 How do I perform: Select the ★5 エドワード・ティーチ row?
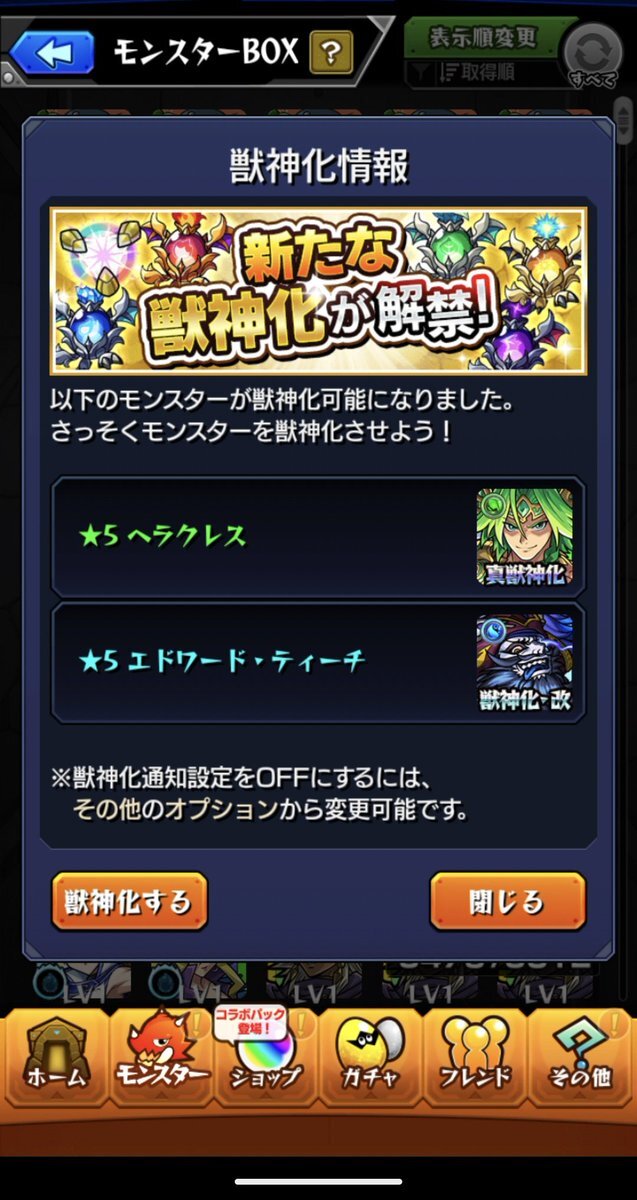pos(318,662)
